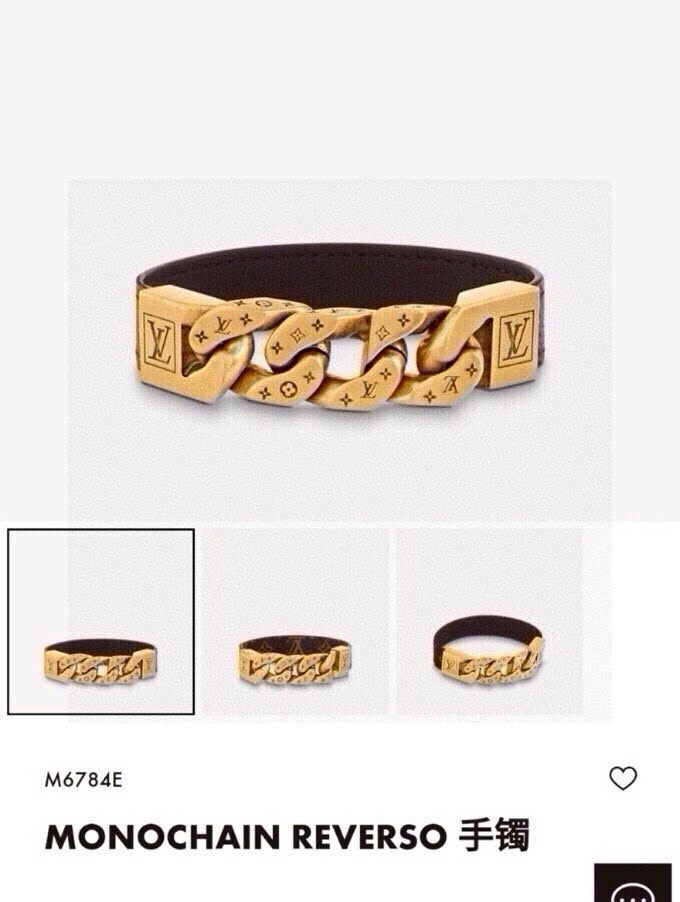680x902 pixels.
Task: Show the third thumbnail of the angled bracelet
Action: click(489, 622)
